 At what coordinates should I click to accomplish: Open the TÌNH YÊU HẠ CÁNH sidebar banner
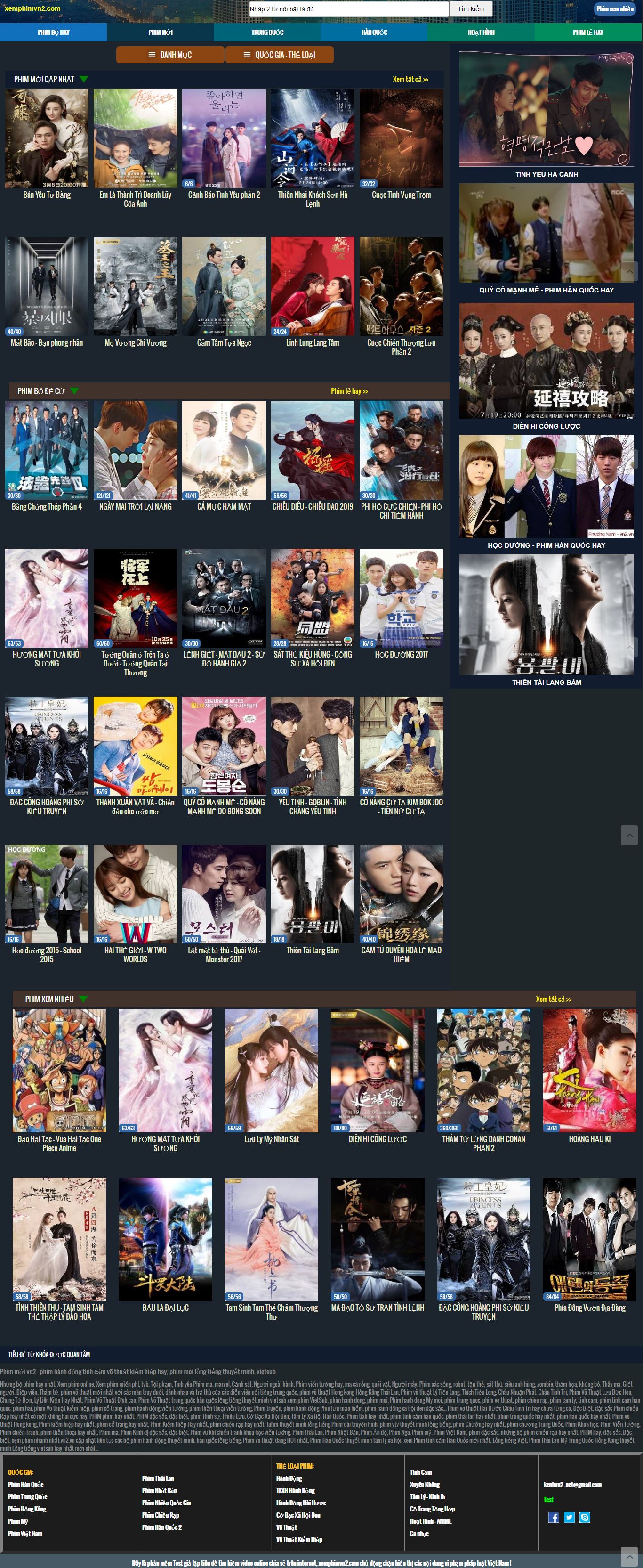point(547,110)
